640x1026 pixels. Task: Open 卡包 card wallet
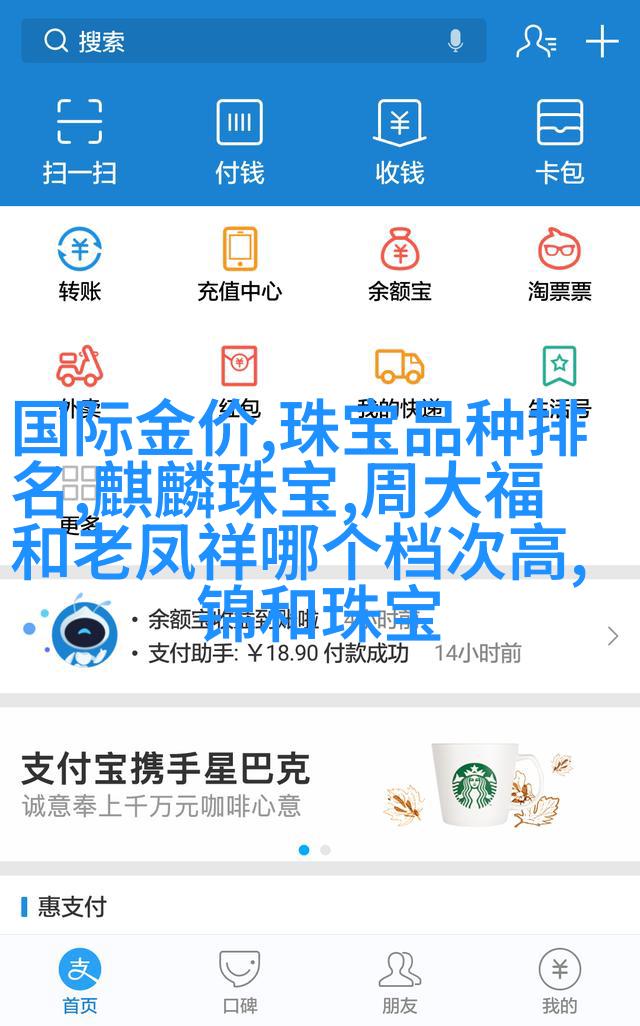(x=559, y=140)
